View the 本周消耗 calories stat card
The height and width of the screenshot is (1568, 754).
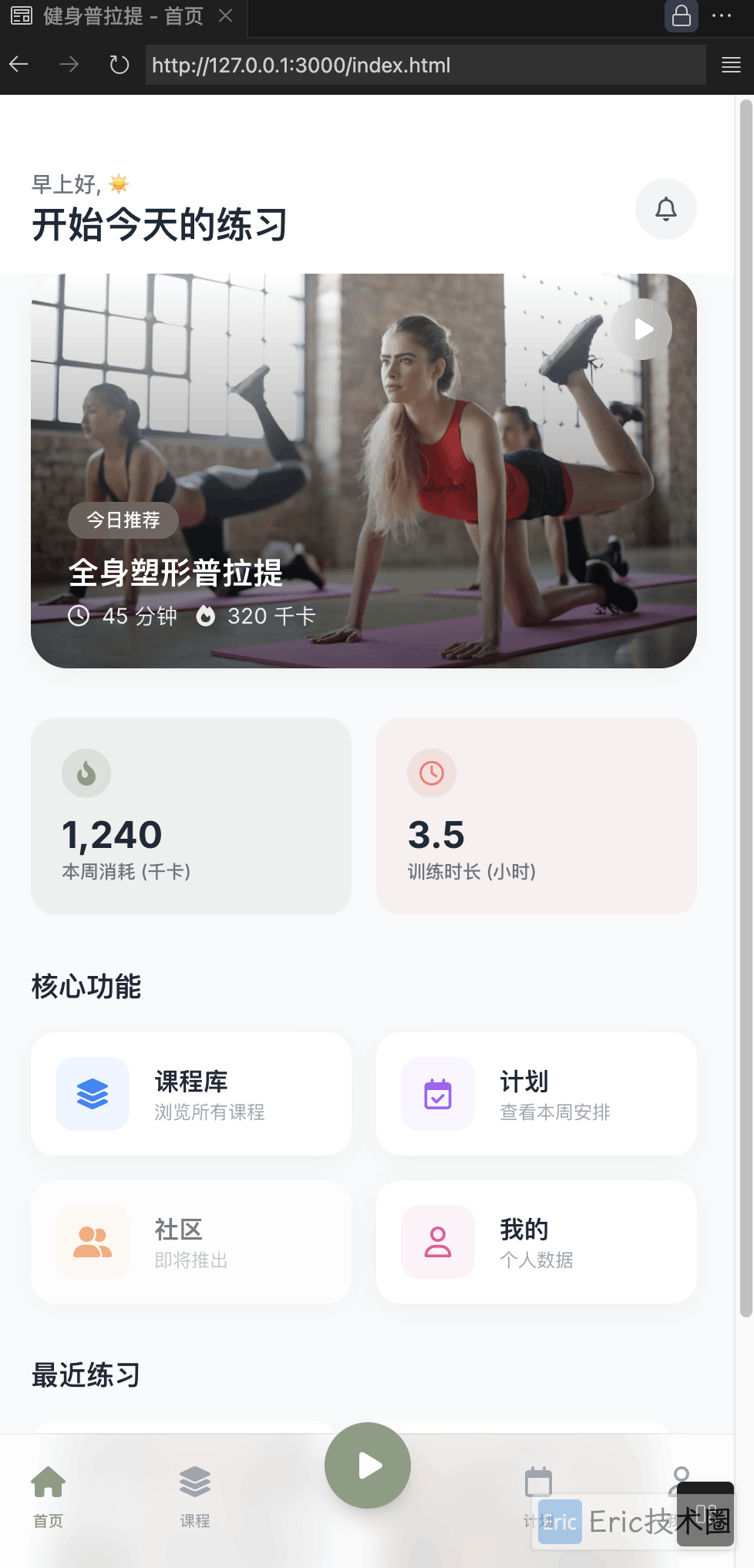tap(191, 816)
